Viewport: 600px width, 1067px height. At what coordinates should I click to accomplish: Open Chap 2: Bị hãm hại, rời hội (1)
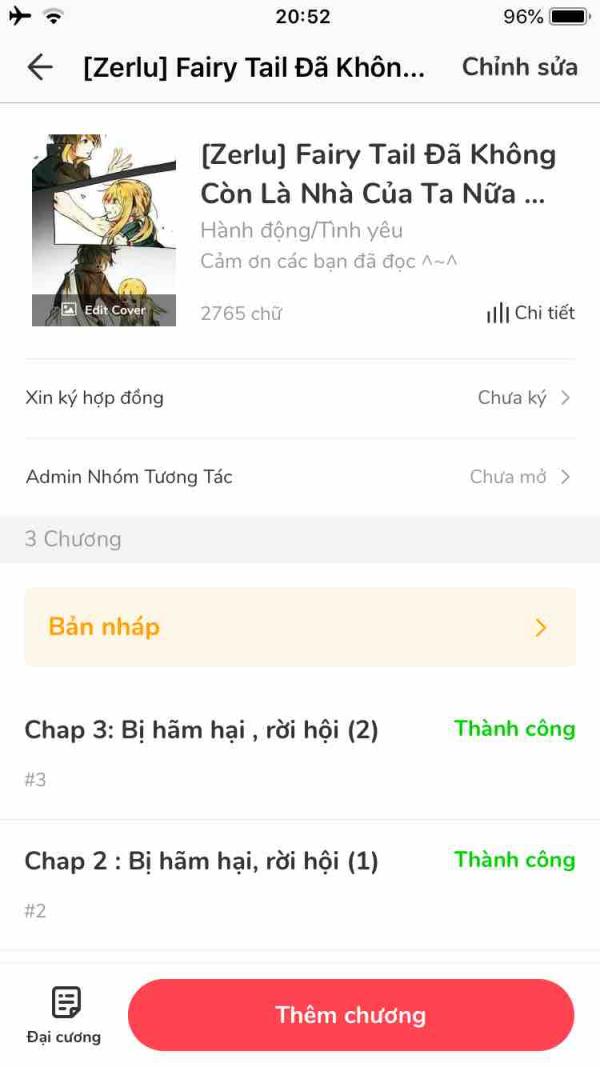202,862
